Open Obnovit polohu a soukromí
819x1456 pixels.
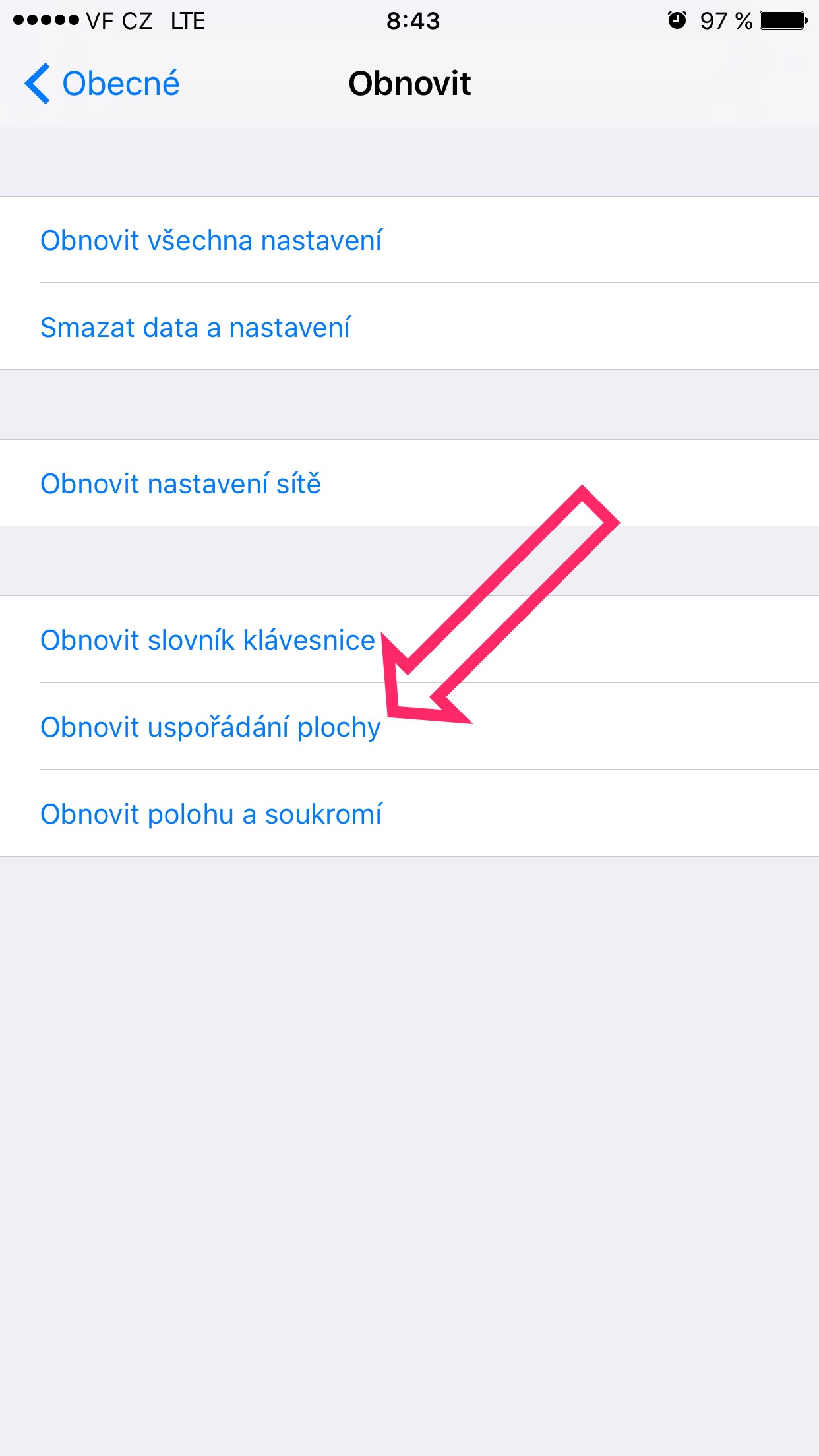(211, 814)
